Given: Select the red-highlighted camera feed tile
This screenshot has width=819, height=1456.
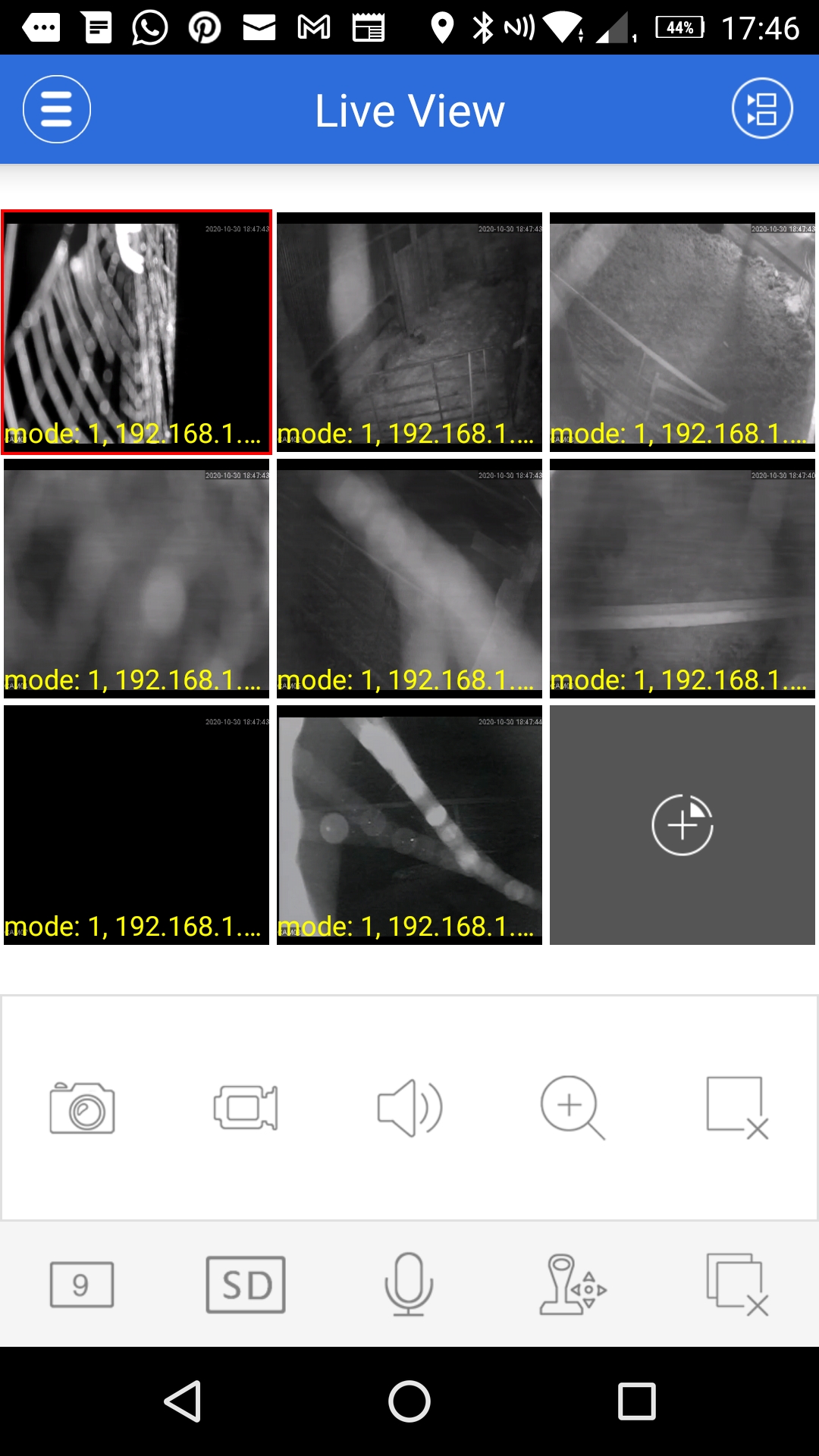Looking at the screenshot, I should point(136,332).
